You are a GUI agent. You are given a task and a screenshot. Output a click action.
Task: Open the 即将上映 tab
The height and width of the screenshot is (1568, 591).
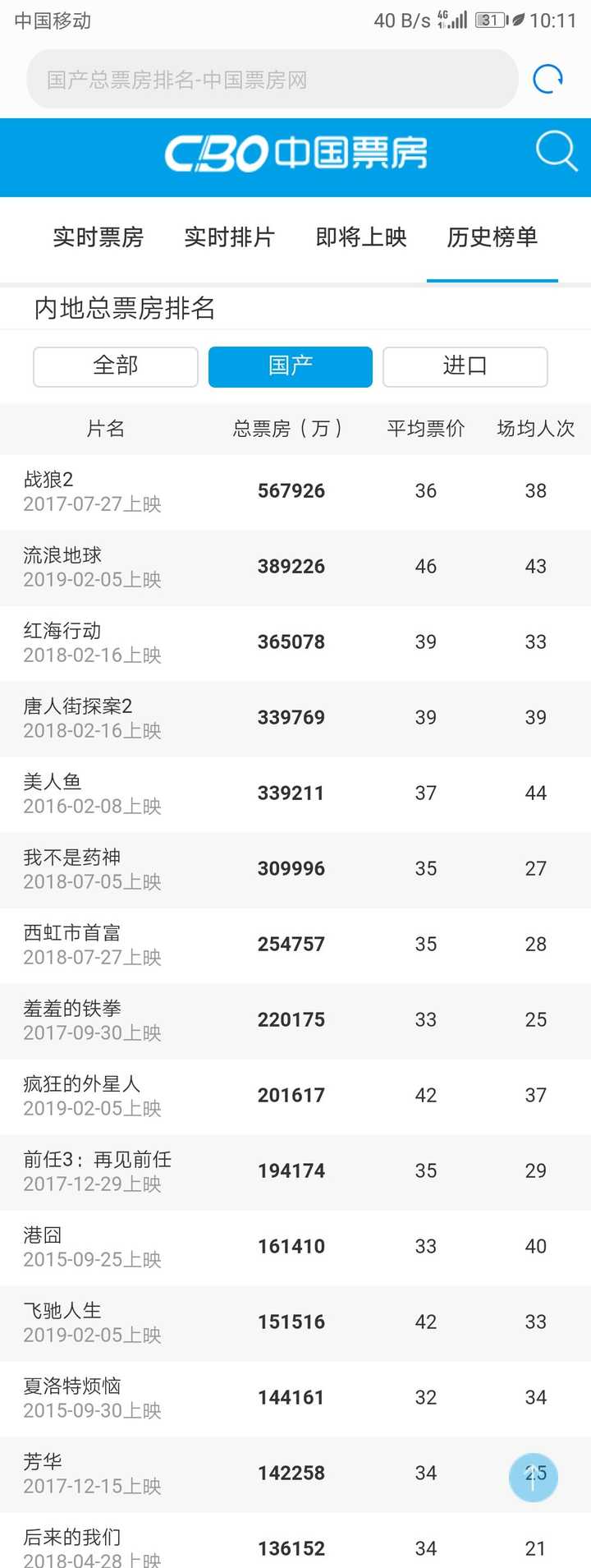[361, 237]
